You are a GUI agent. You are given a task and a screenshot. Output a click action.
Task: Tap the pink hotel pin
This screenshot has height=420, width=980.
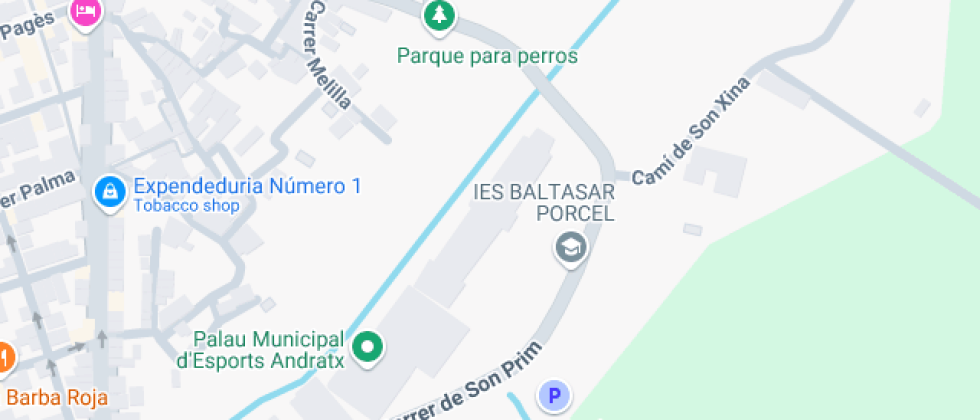click(x=87, y=12)
